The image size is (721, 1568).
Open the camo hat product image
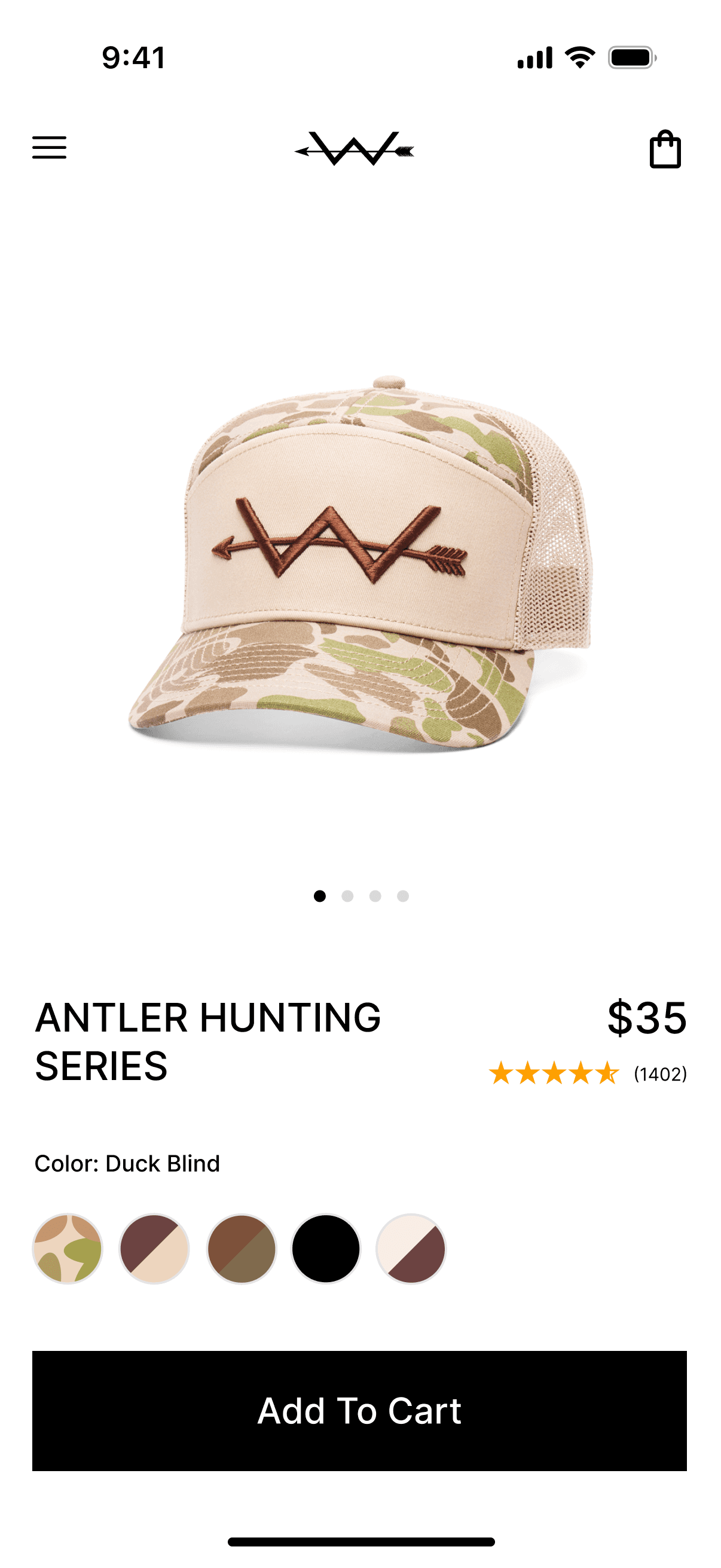click(359, 563)
